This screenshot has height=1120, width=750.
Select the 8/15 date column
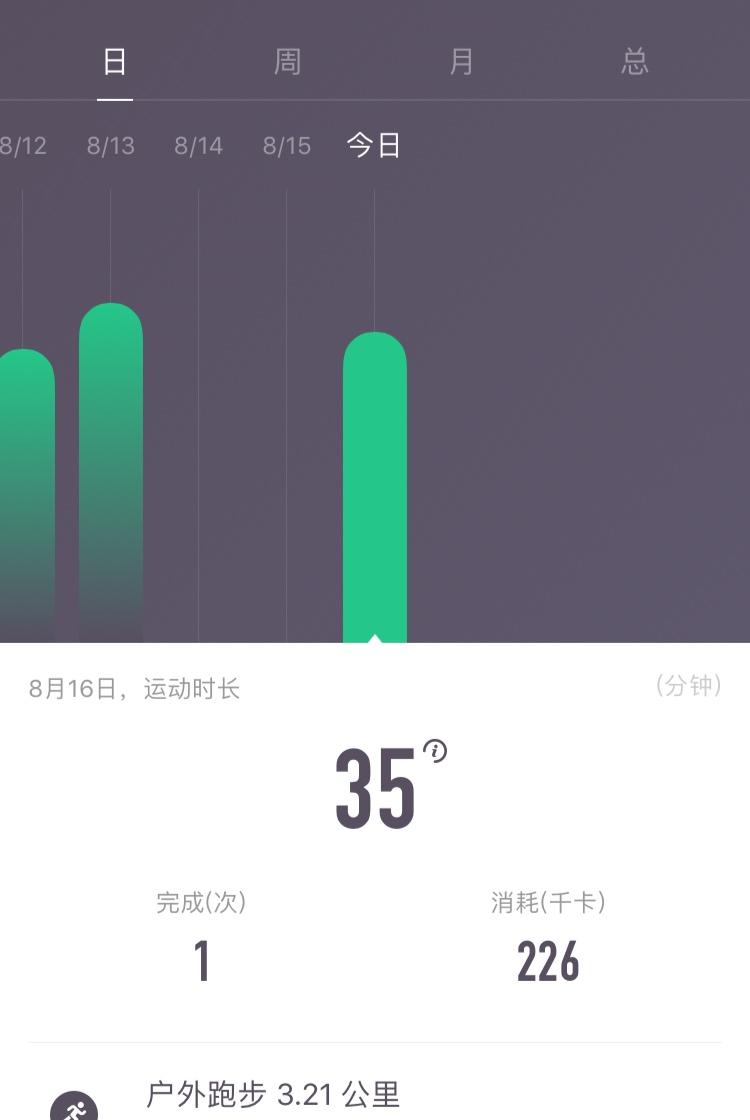pos(287,400)
